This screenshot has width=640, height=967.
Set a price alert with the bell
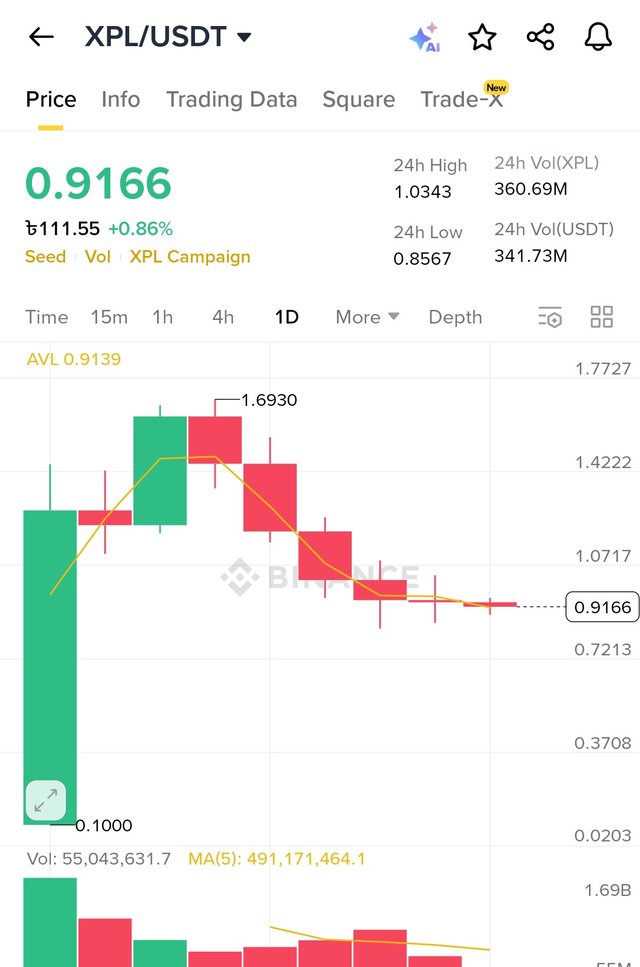click(598, 38)
